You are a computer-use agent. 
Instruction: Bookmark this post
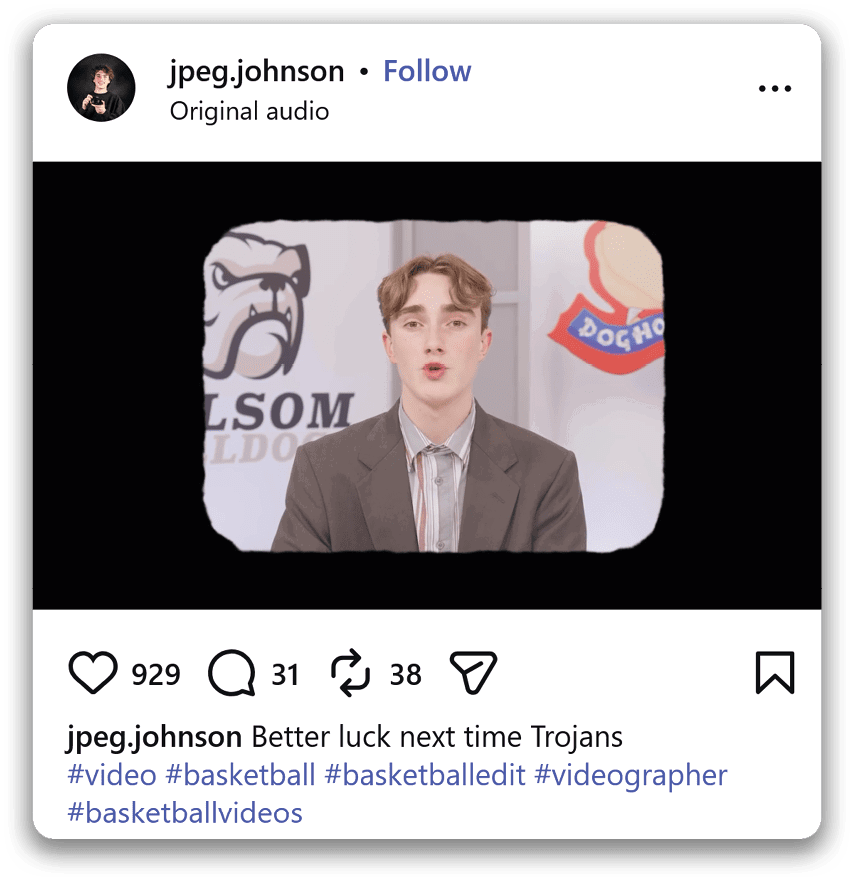tap(774, 673)
